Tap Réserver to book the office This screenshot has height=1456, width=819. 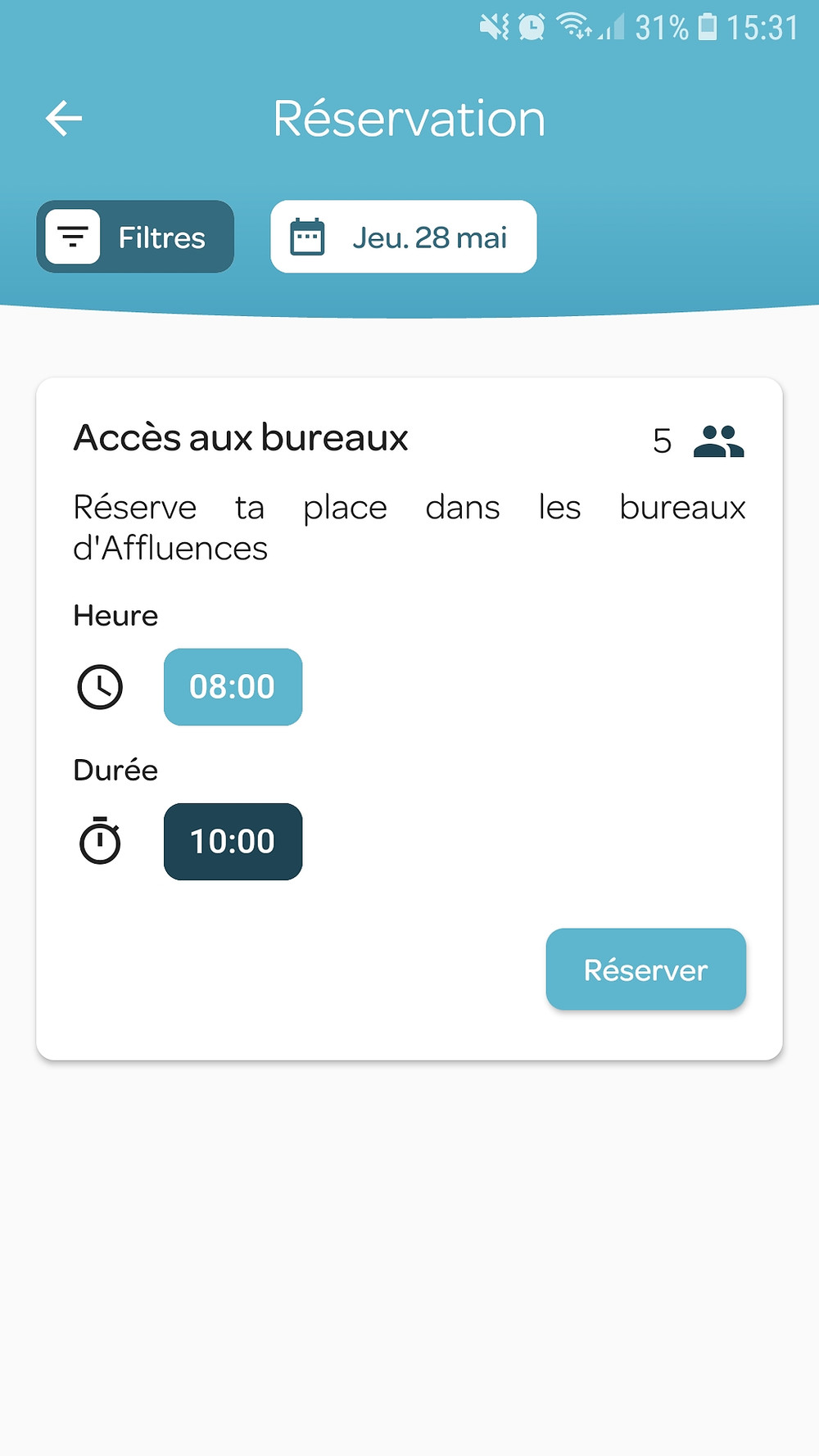[x=646, y=970]
